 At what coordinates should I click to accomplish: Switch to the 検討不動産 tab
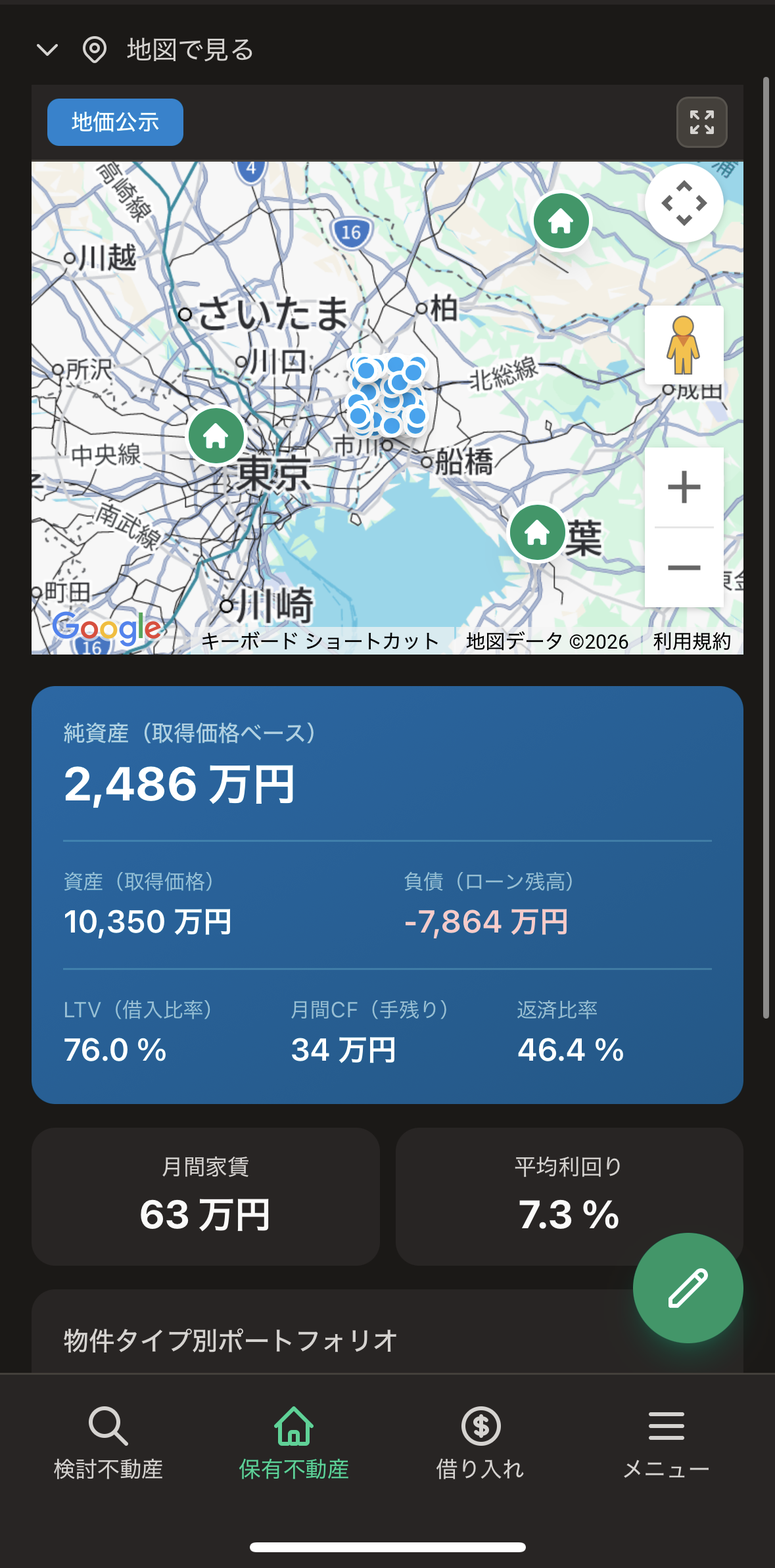pyautogui.click(x=108, y=1442)
